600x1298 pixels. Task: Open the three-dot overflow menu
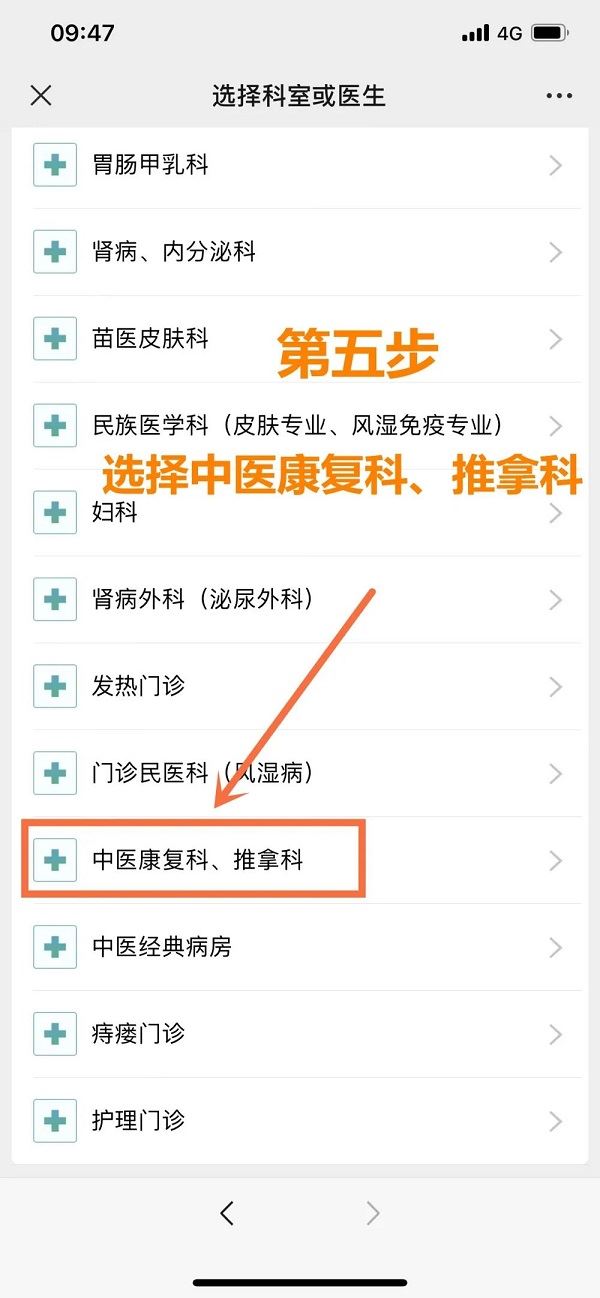click(x=559, y=96)
